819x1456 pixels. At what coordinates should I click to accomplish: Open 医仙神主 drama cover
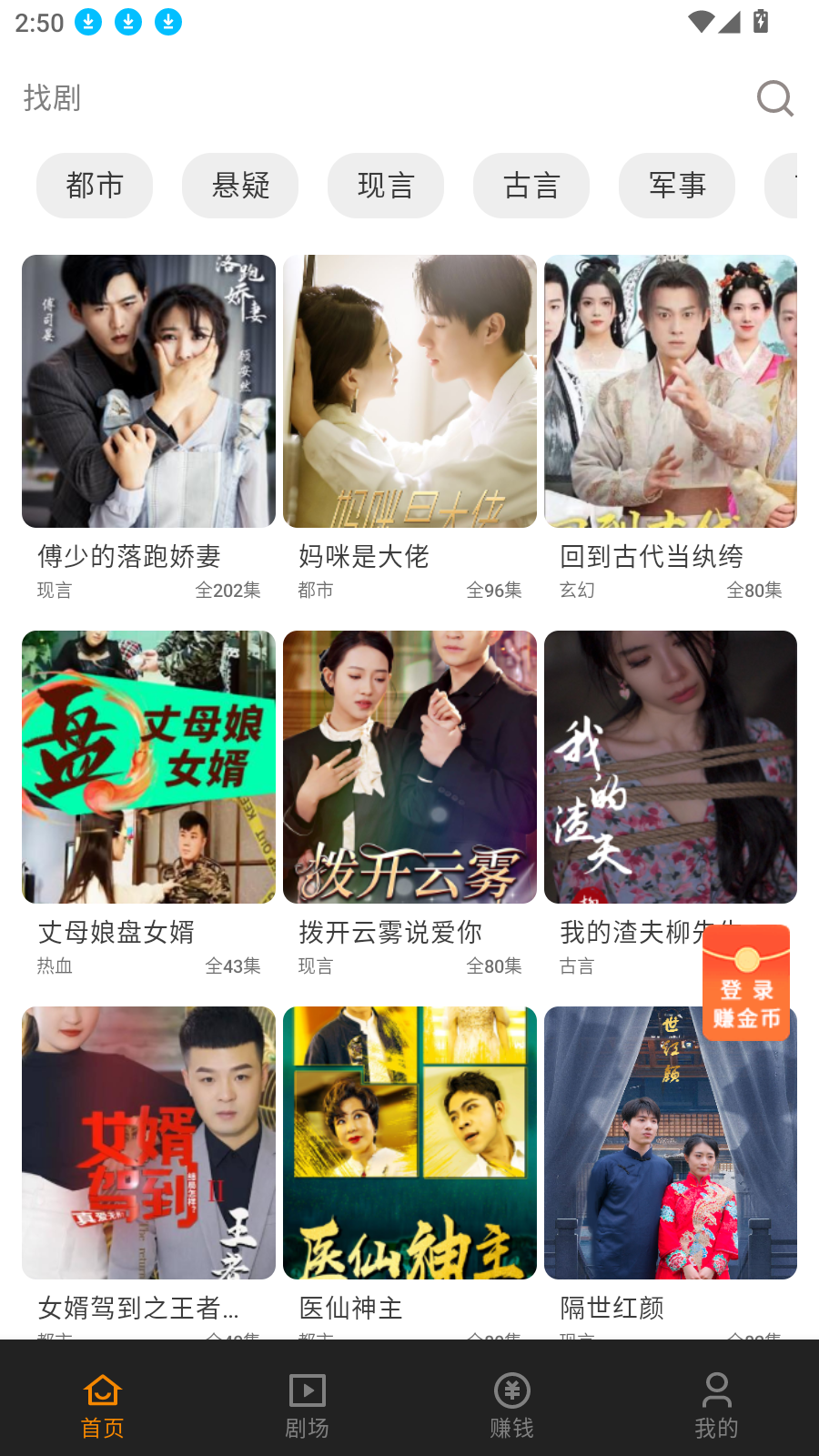pyautogui.click(x=409, y=1143)
